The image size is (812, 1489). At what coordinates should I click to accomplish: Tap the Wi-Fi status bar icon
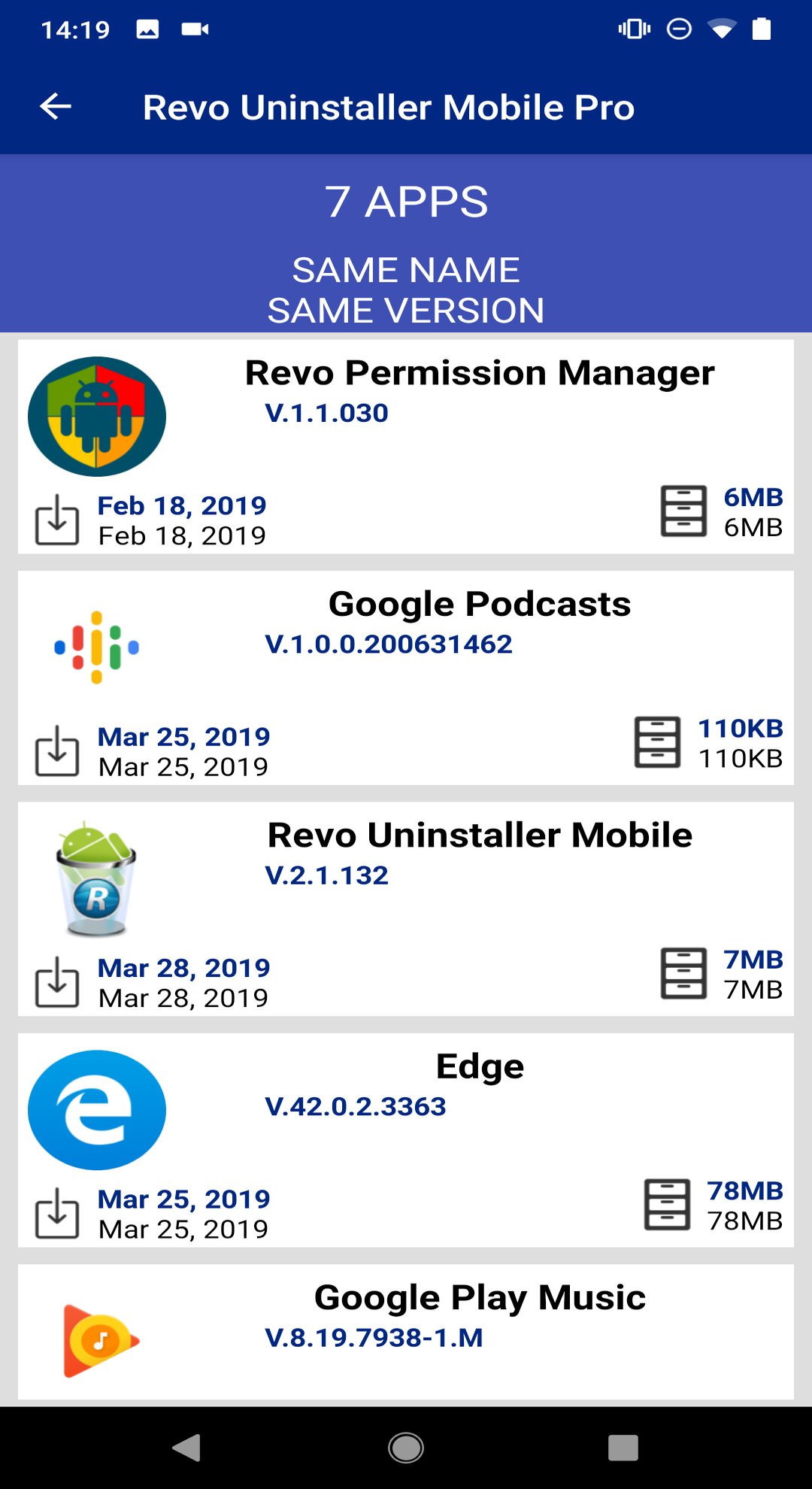(723, 27)
